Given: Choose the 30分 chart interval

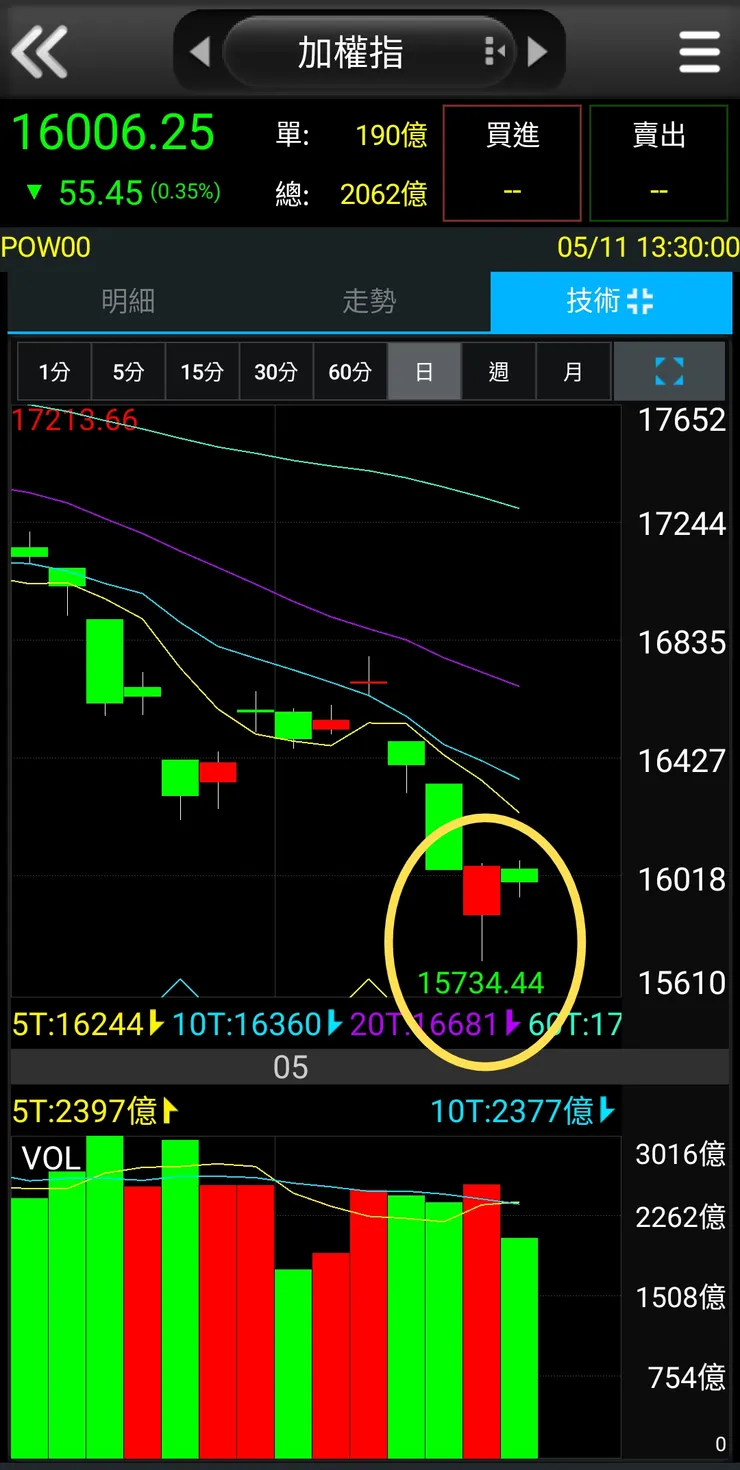Looking at the screenshot, I should point(276,372).
